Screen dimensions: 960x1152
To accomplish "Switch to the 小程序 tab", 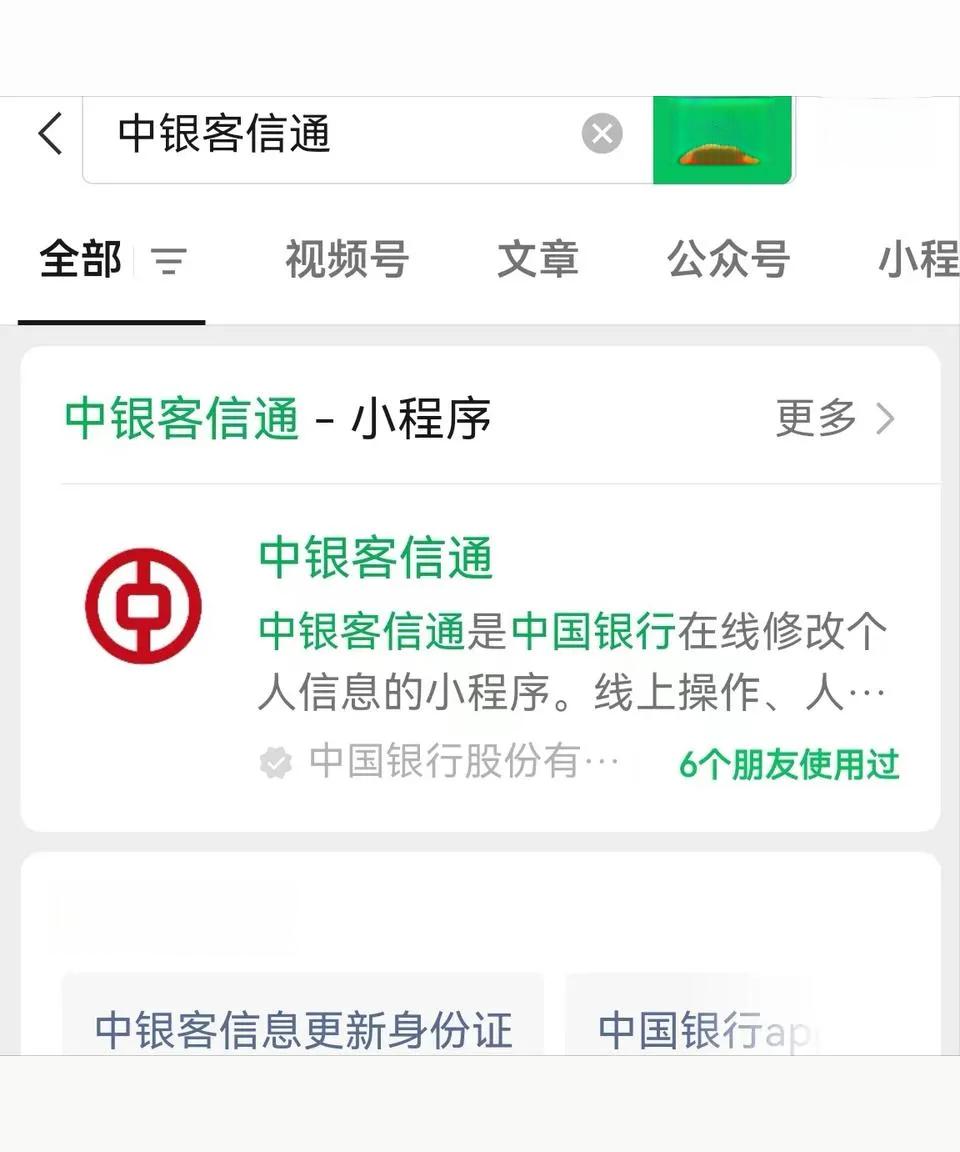I will tap(916, 260).
